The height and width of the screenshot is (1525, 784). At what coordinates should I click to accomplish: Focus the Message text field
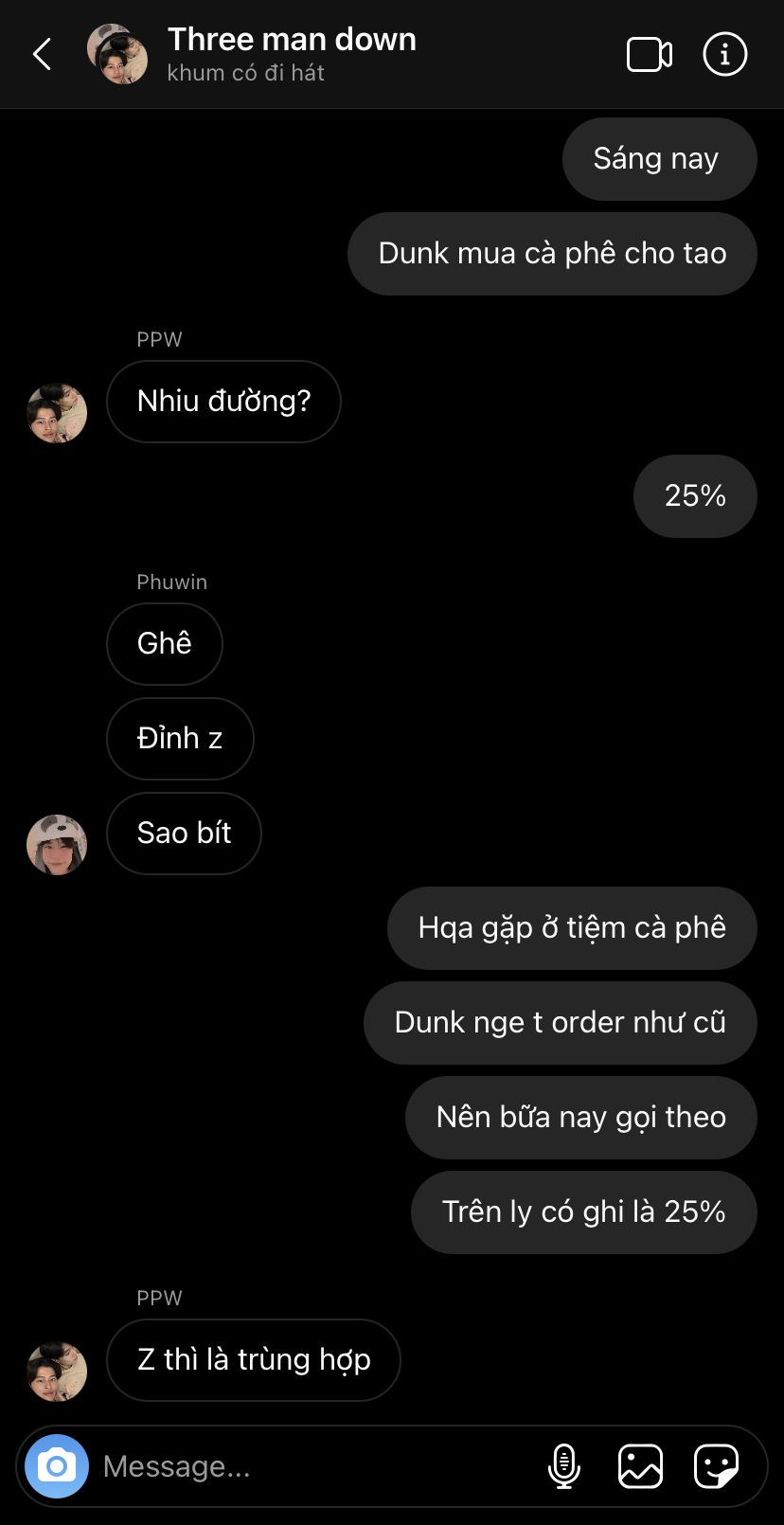click(x=312, y=1466)
